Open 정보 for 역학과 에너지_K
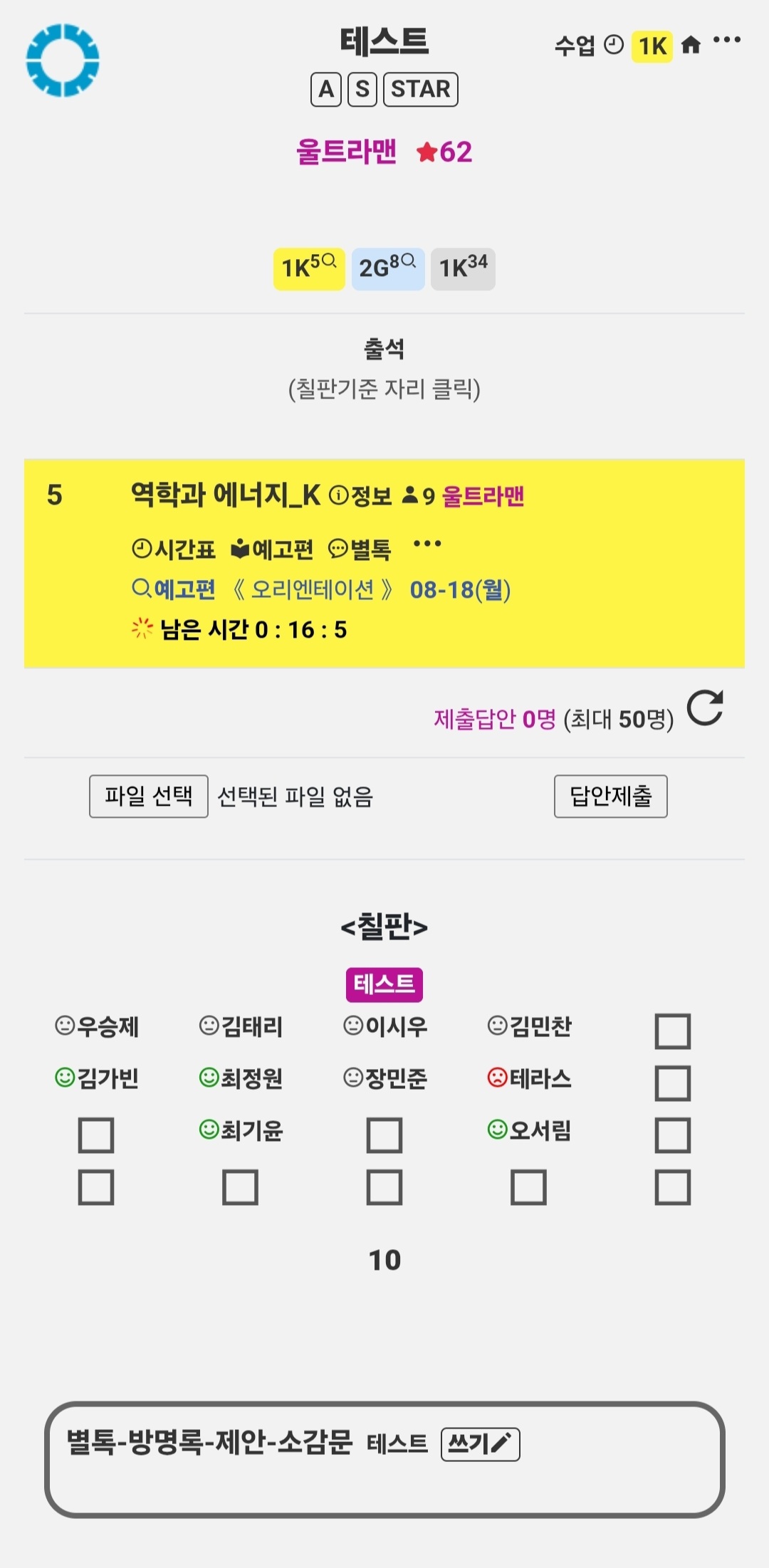769x1568 pixels. [361, 495]
